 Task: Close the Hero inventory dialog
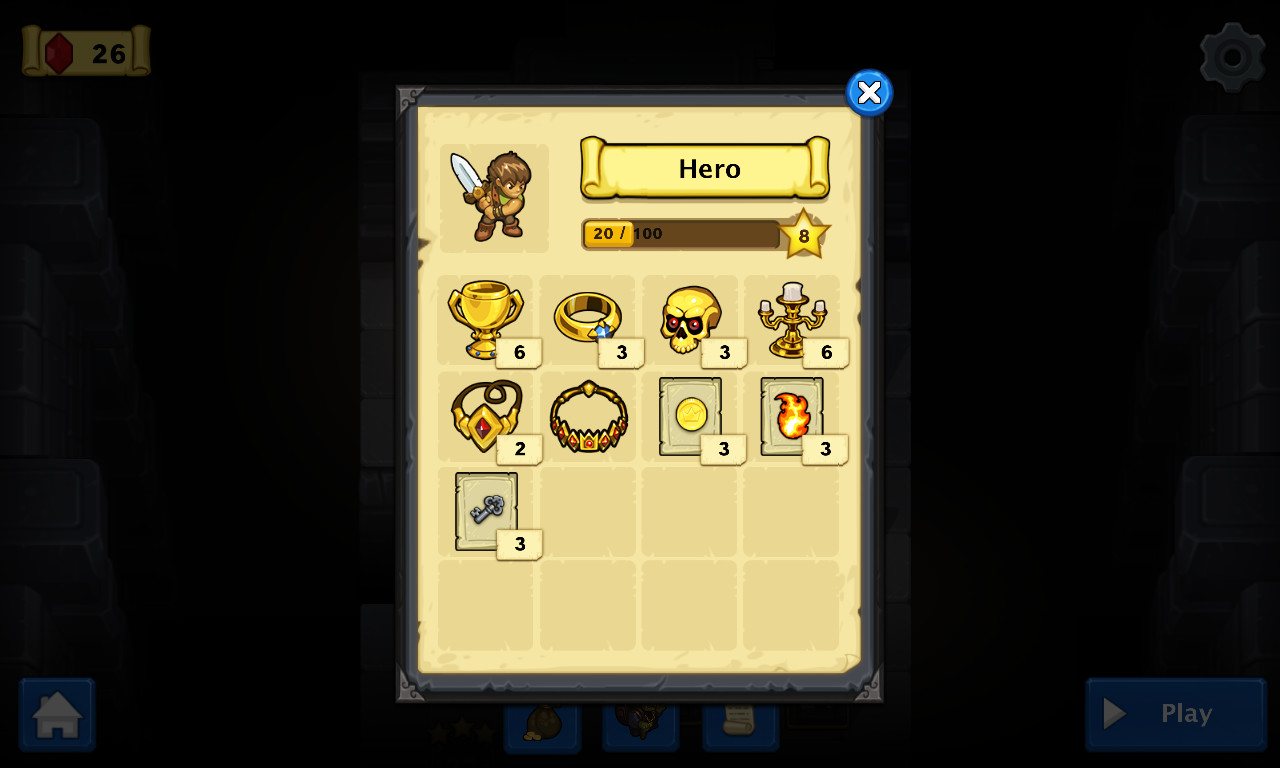(x=869, y=93)
